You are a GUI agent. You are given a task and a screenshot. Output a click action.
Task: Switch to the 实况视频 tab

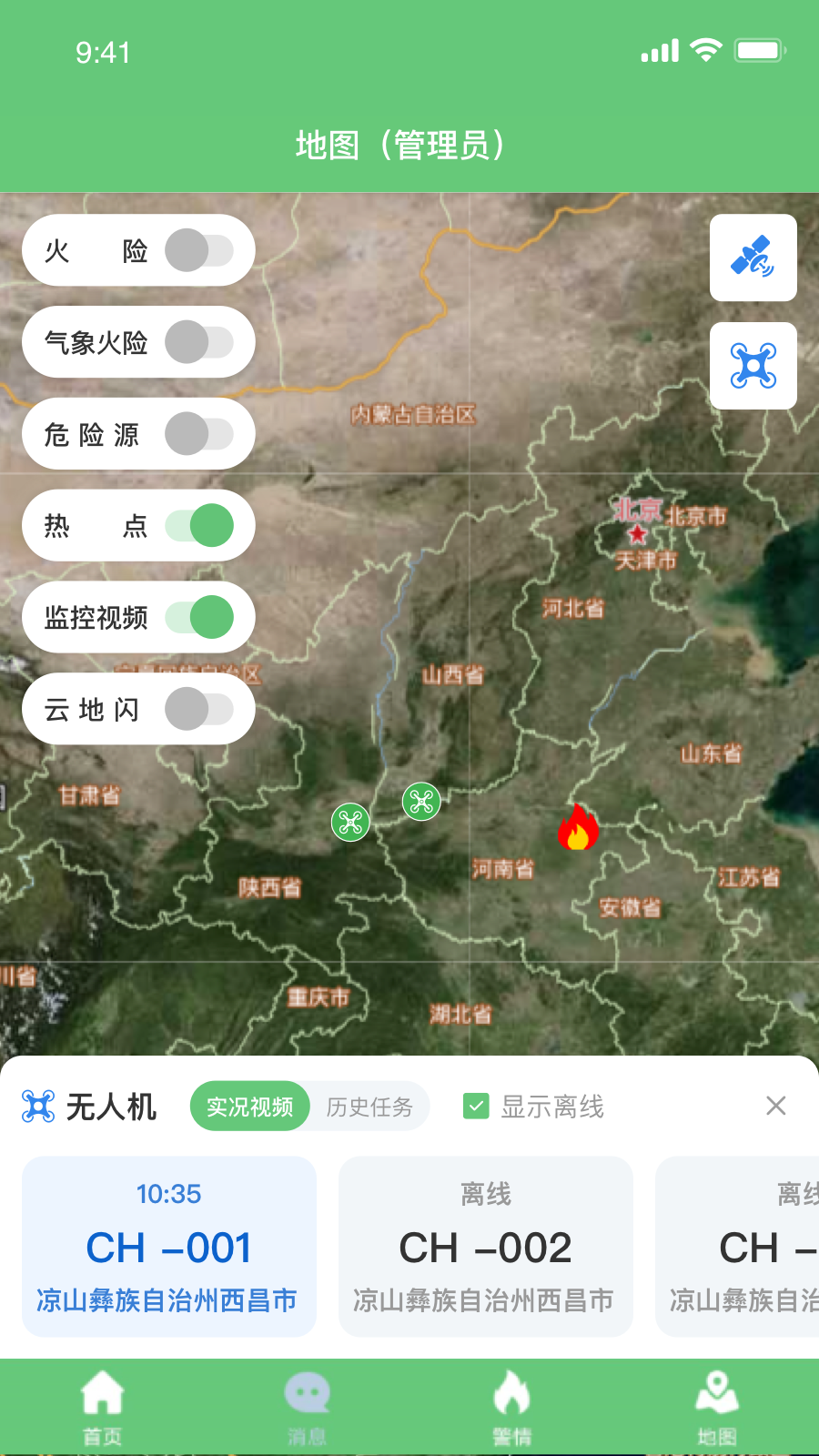point(249,1107)
